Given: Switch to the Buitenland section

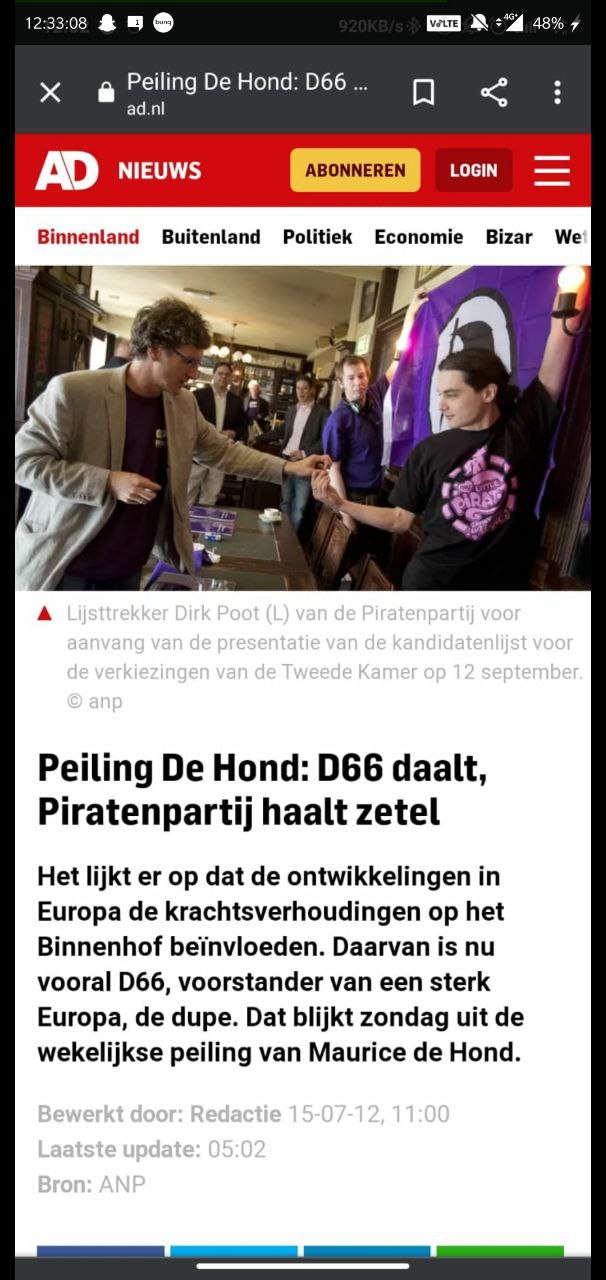Looking at the screenshot, I should point(211,237).
